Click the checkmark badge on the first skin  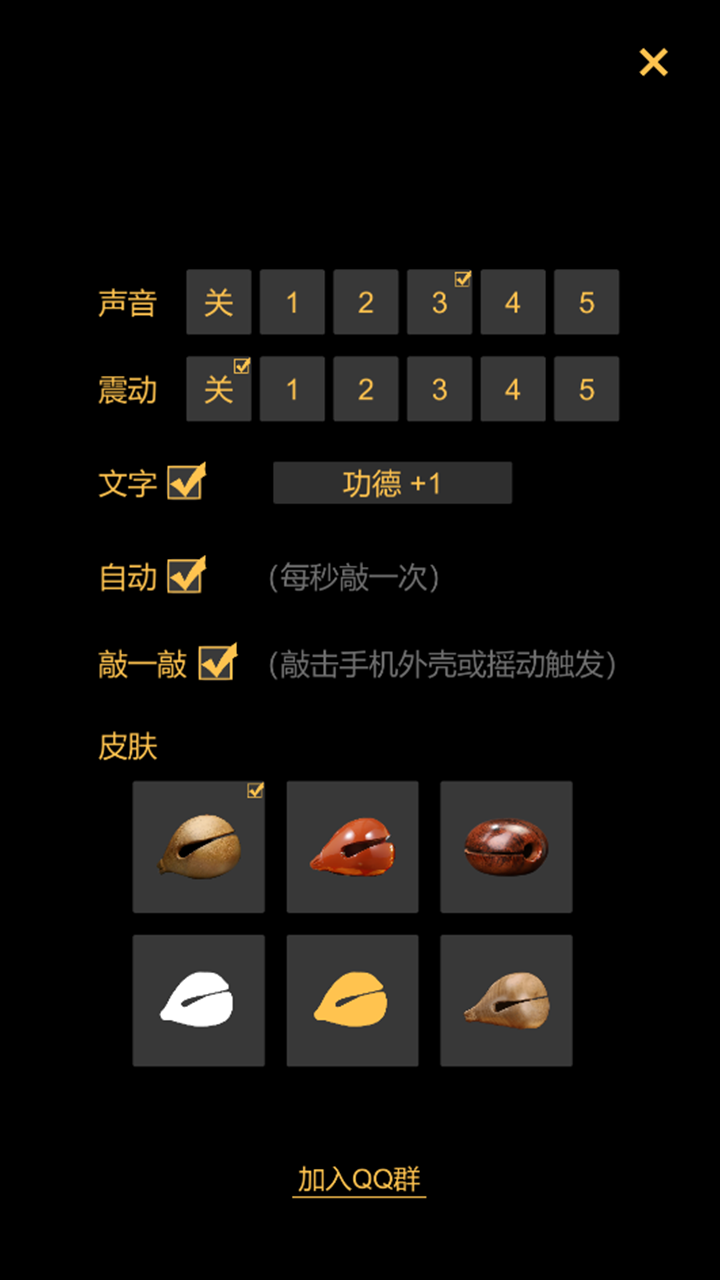[x=255, y=790]
